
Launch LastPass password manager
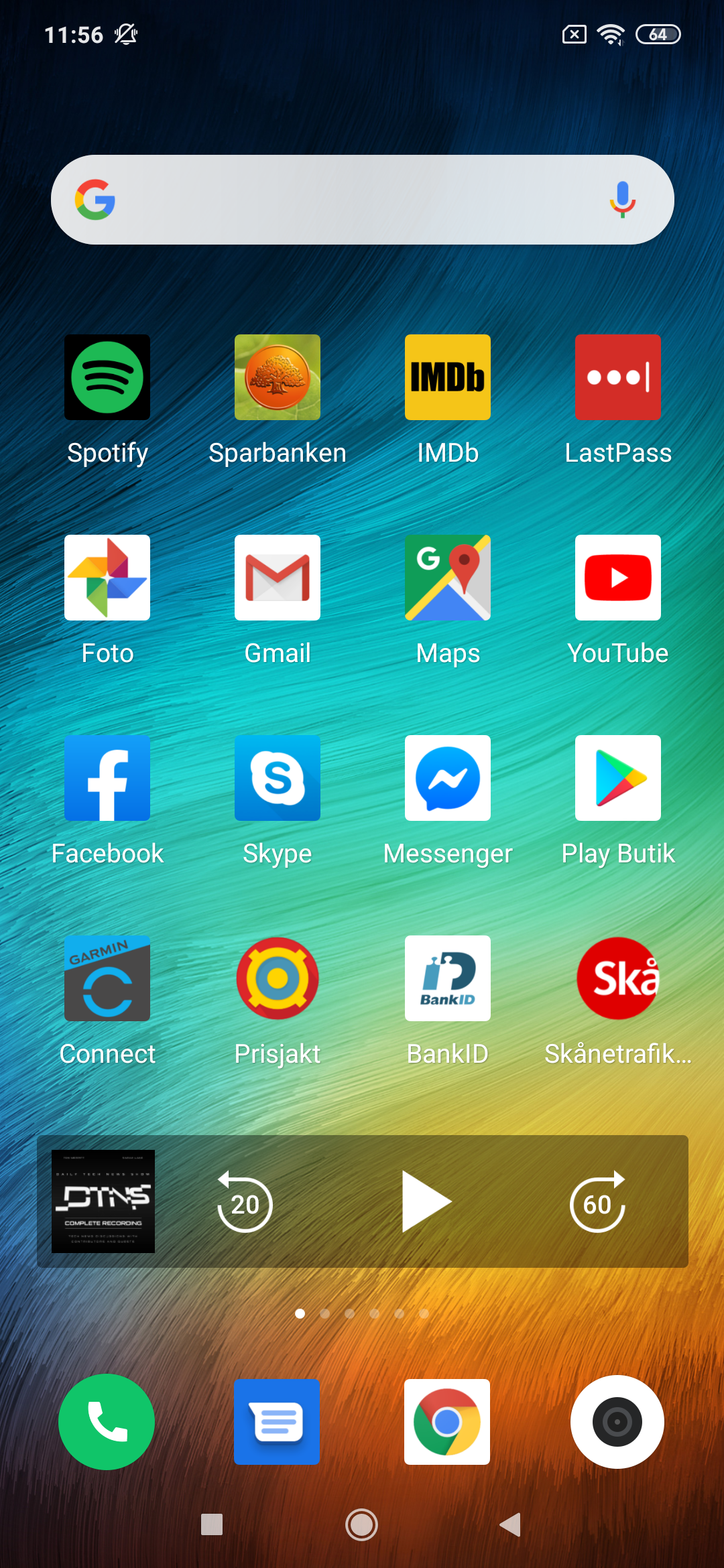(x=618, y=377)
